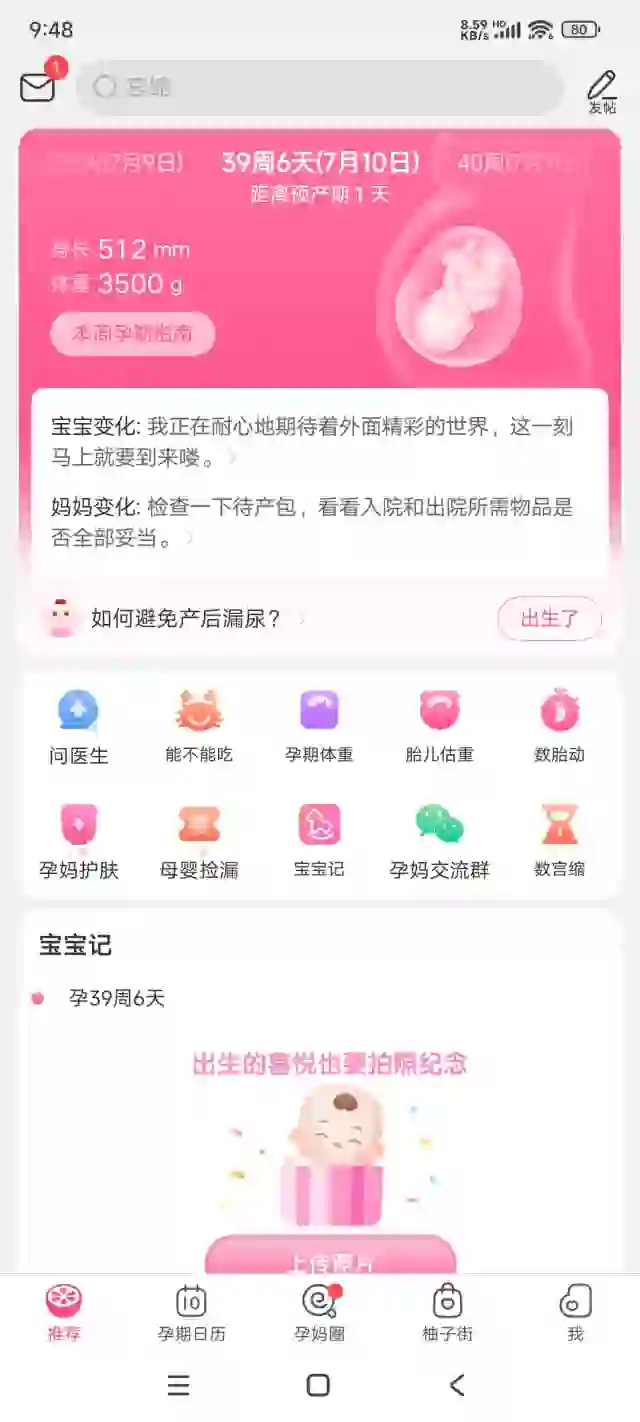The height and width of the screenshot is (1422, 640).
Task: Open 问医生 shortcut
Action: [79, 727]
